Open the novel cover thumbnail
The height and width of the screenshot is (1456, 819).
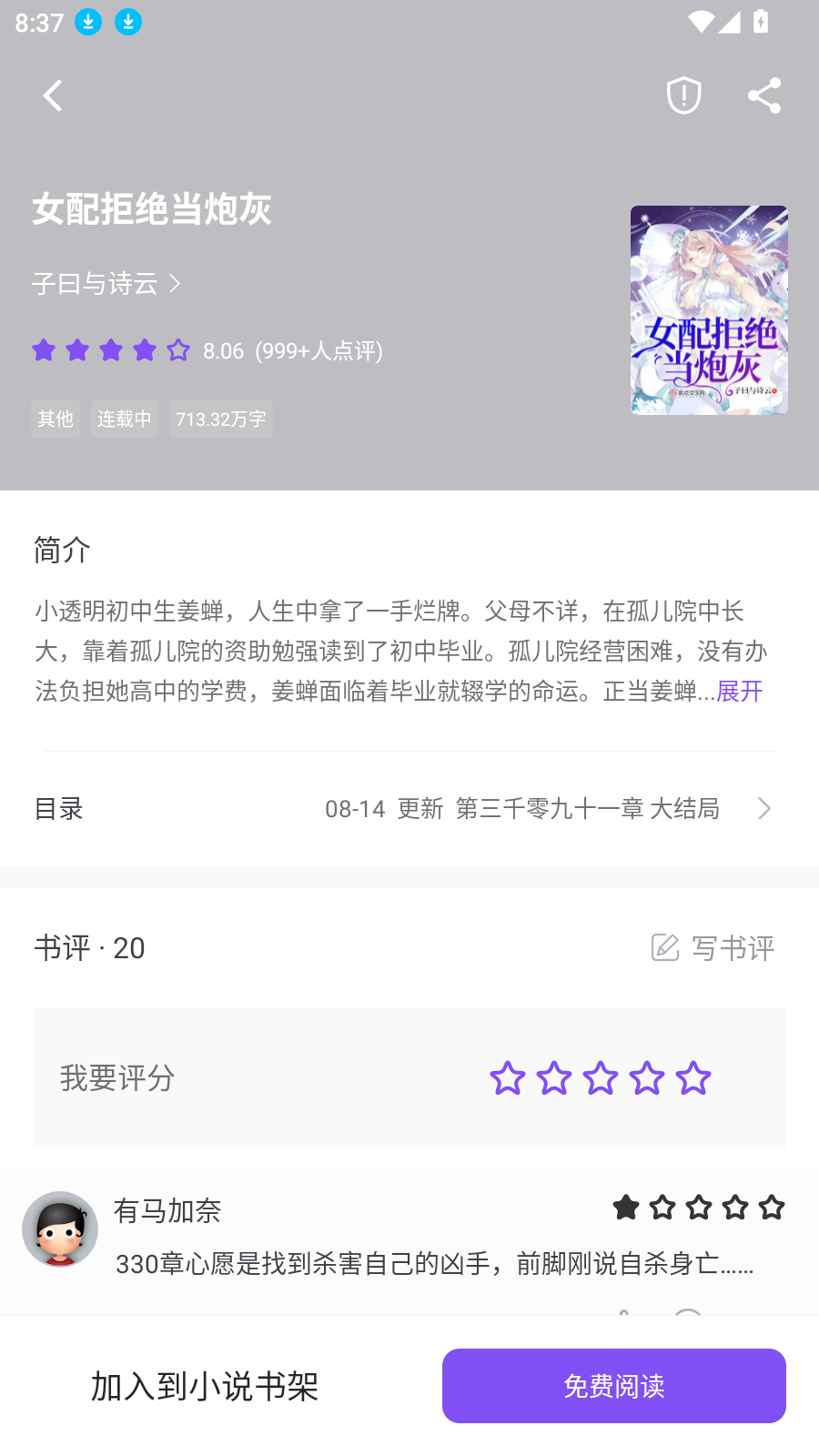[x=708, y=309]
